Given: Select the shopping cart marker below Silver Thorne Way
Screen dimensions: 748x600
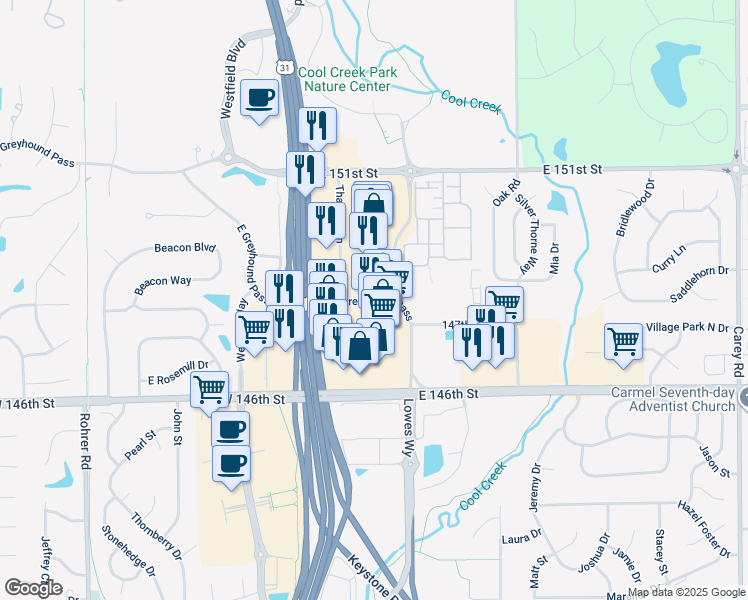Looking at the screenshot, I should [504, 302].
